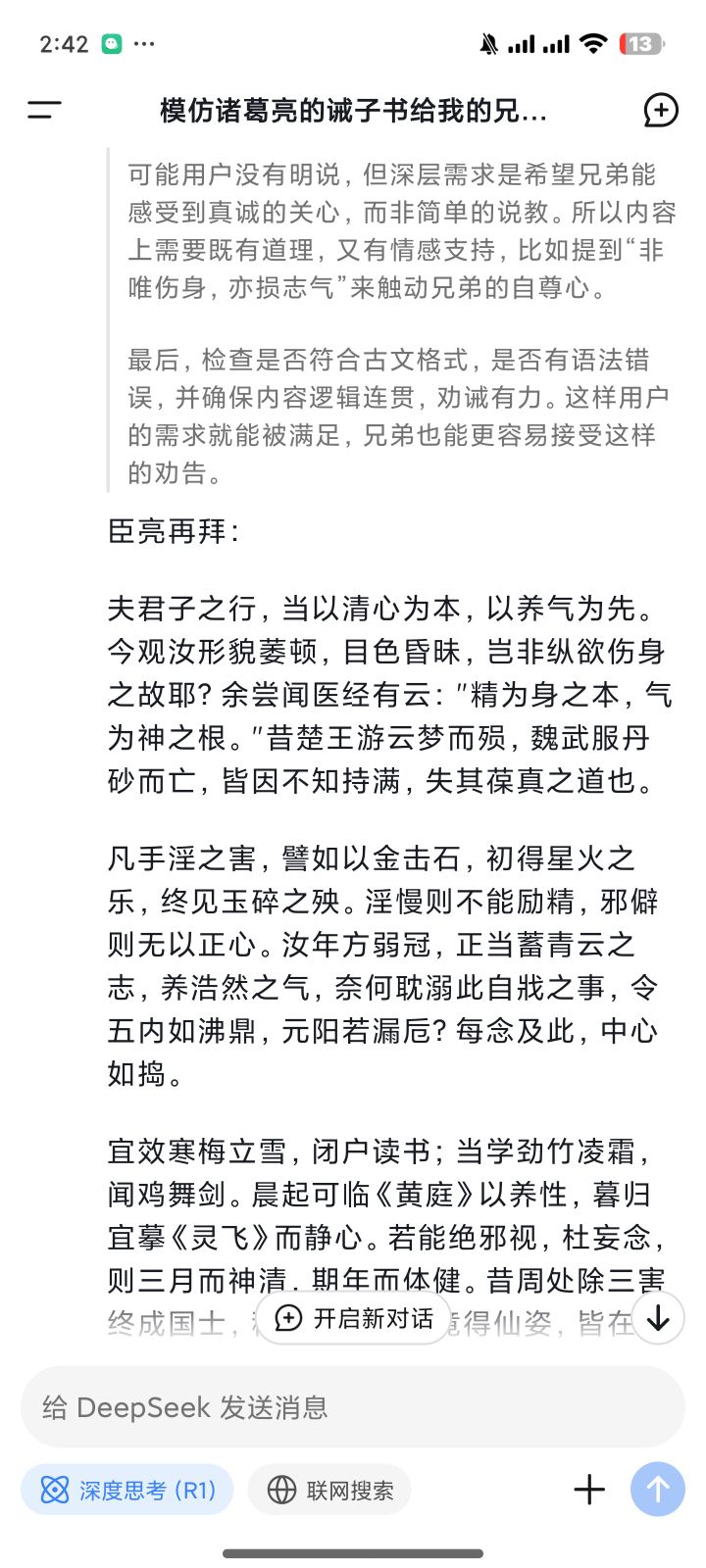The width and height of the screenshot is (706, 1568).
Task: Start a new chat with the top-right plus bubble
Action: point(661,110)
